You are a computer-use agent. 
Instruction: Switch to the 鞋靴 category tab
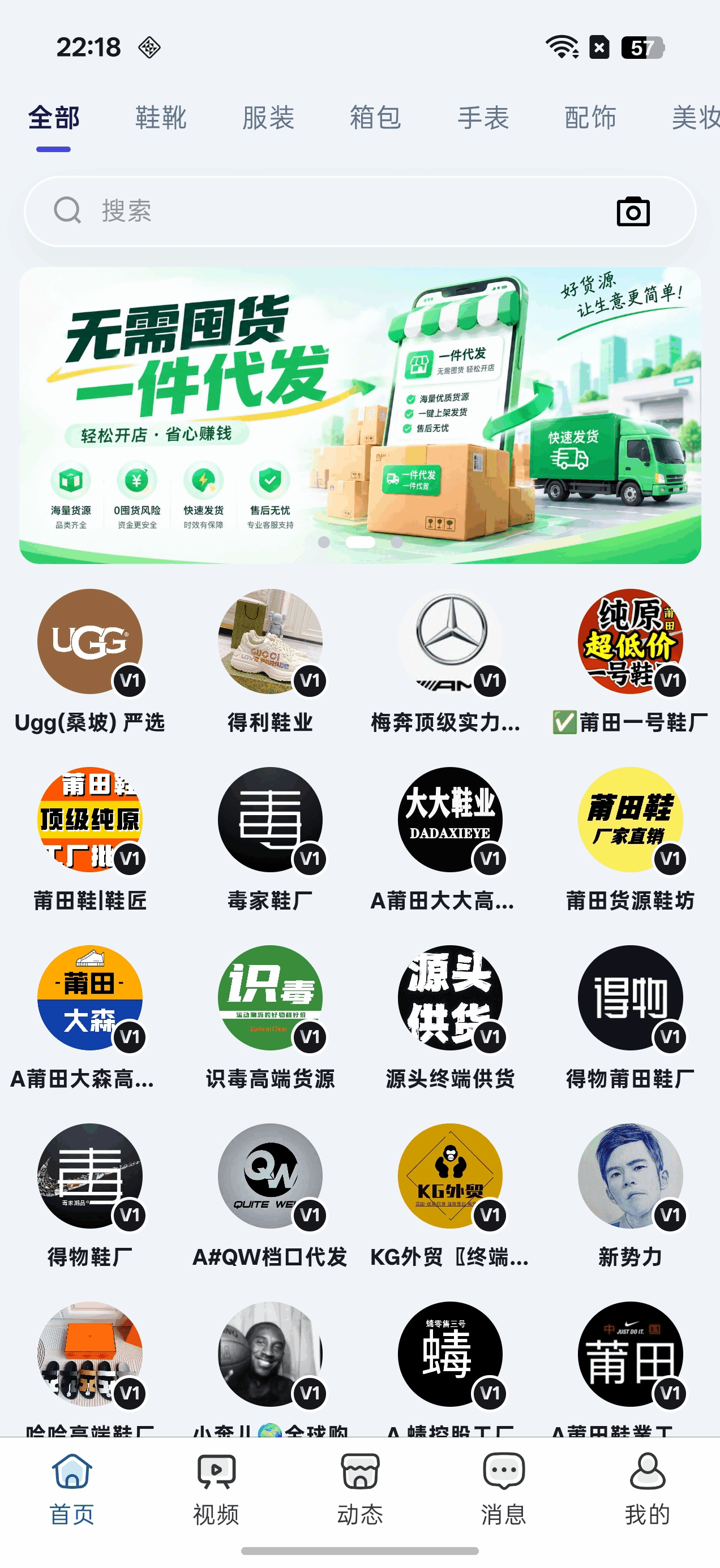click(161, 118)
